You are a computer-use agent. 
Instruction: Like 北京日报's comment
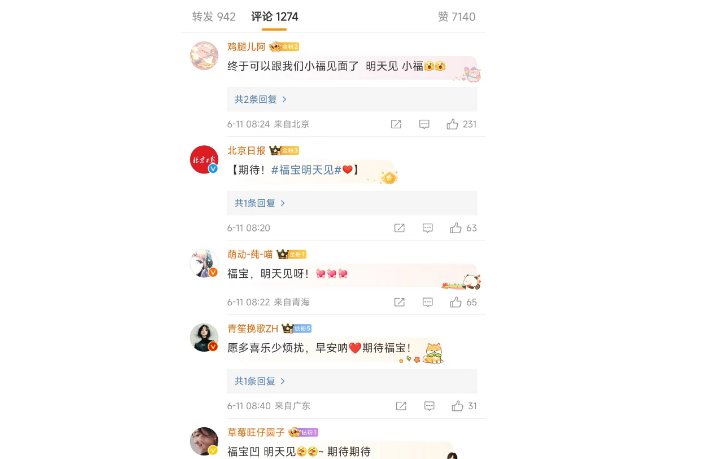pyautogui.click(x=456, y=228)
